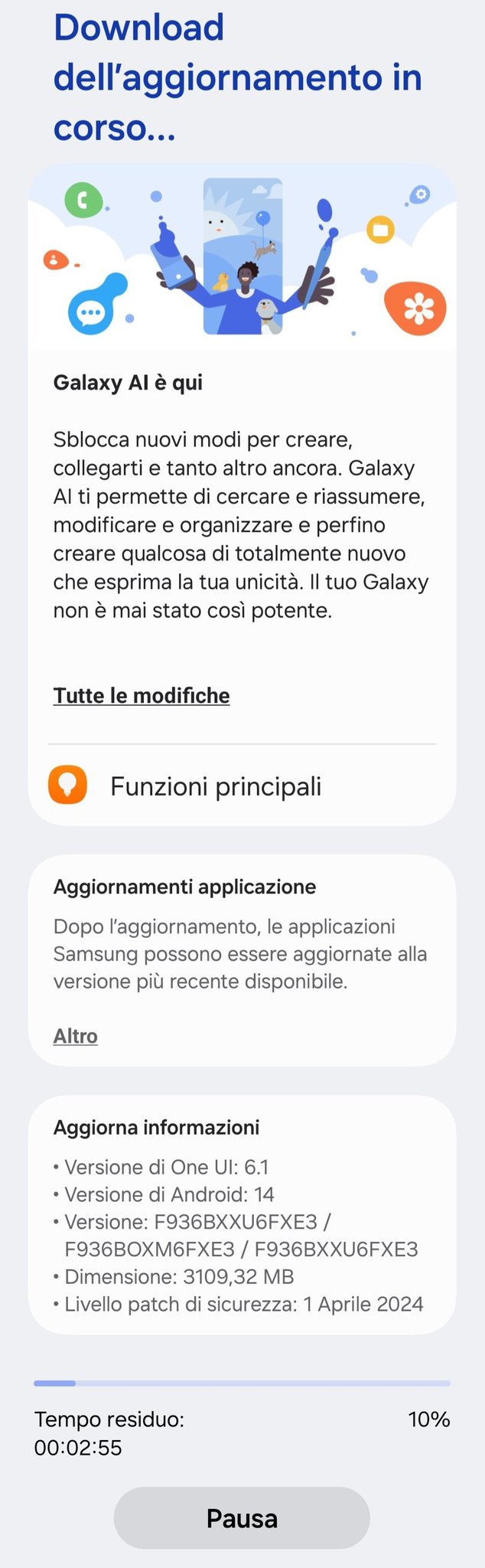Open the Tutte le modifiche link
Image resolution: width=485 pixels, height=1568 pixels.
click(142, 695)
